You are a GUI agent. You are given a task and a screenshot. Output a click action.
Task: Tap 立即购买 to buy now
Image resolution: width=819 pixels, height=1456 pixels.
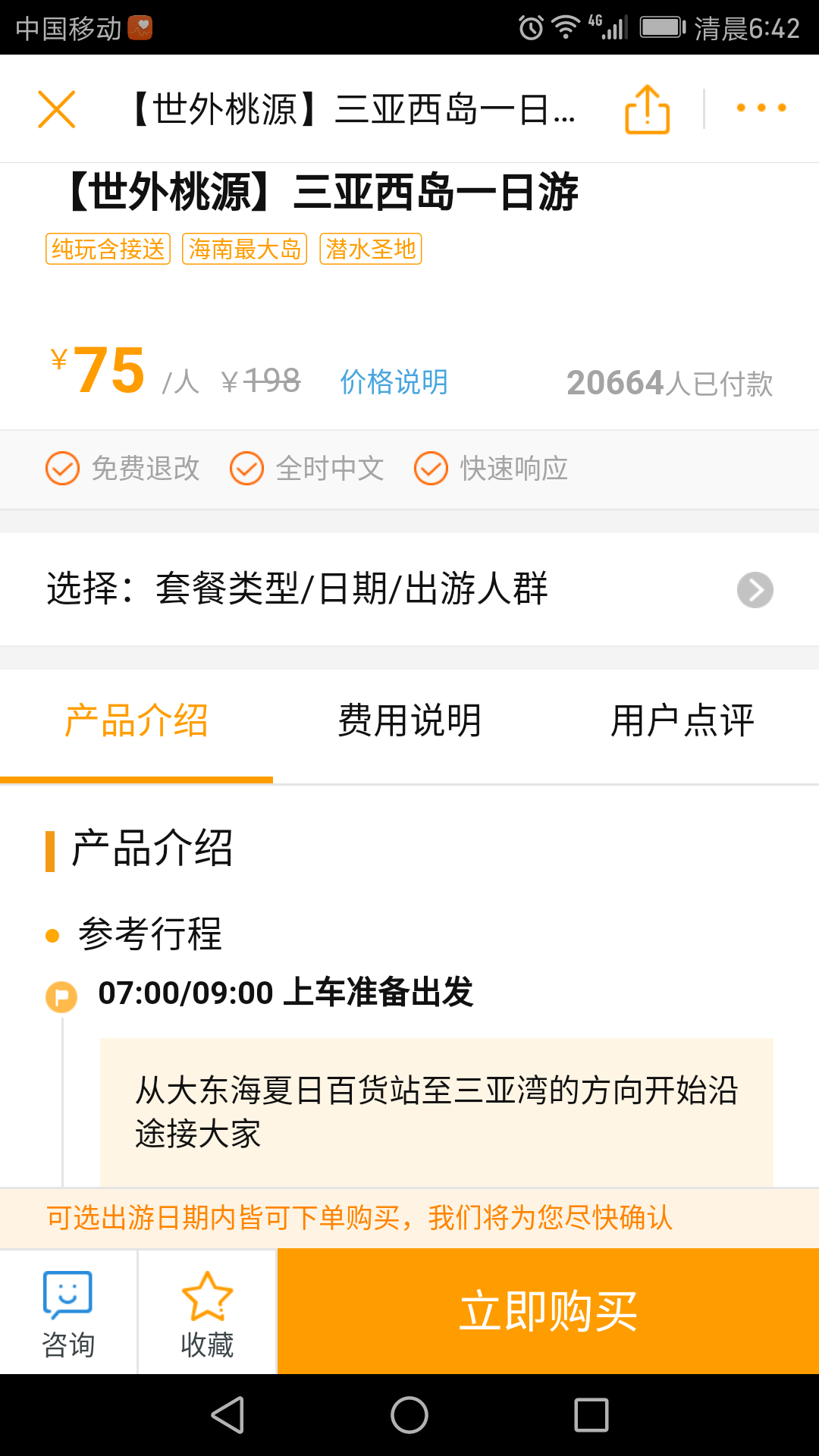548,1312
